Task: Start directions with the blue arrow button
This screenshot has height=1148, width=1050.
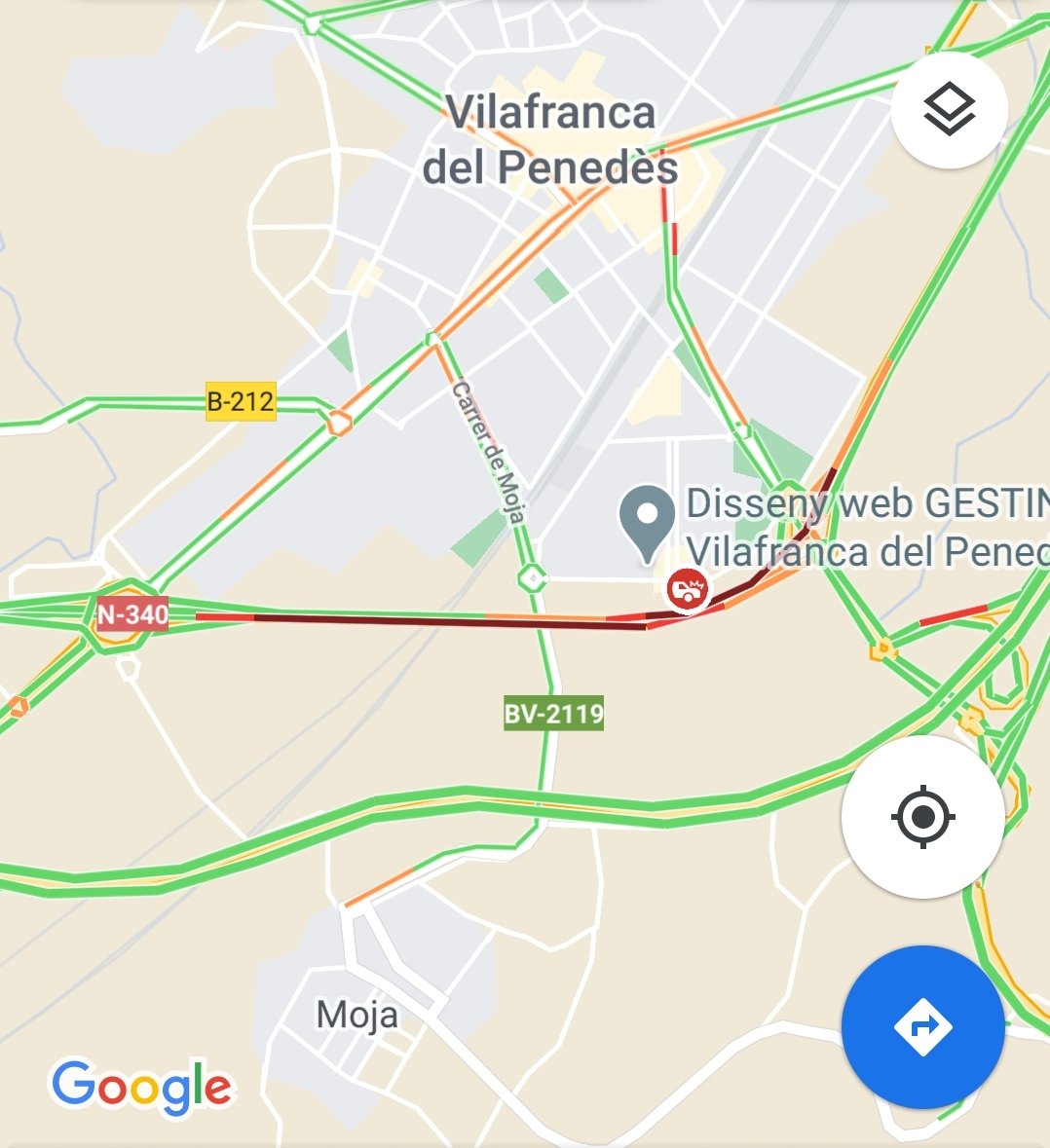Action: pyautogui.click(x=922, y=1026)
